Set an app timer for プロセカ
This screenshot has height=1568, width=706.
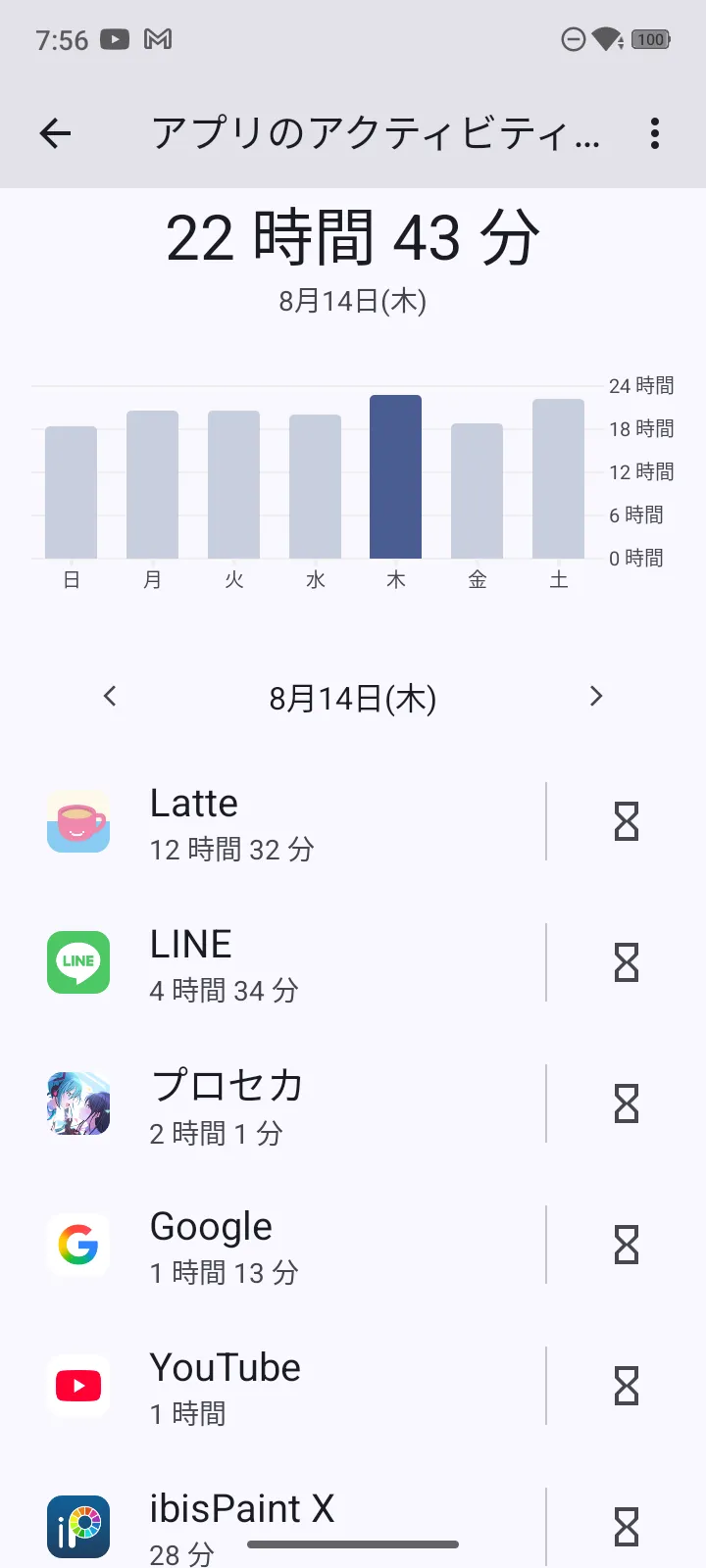pos(626,1104)
